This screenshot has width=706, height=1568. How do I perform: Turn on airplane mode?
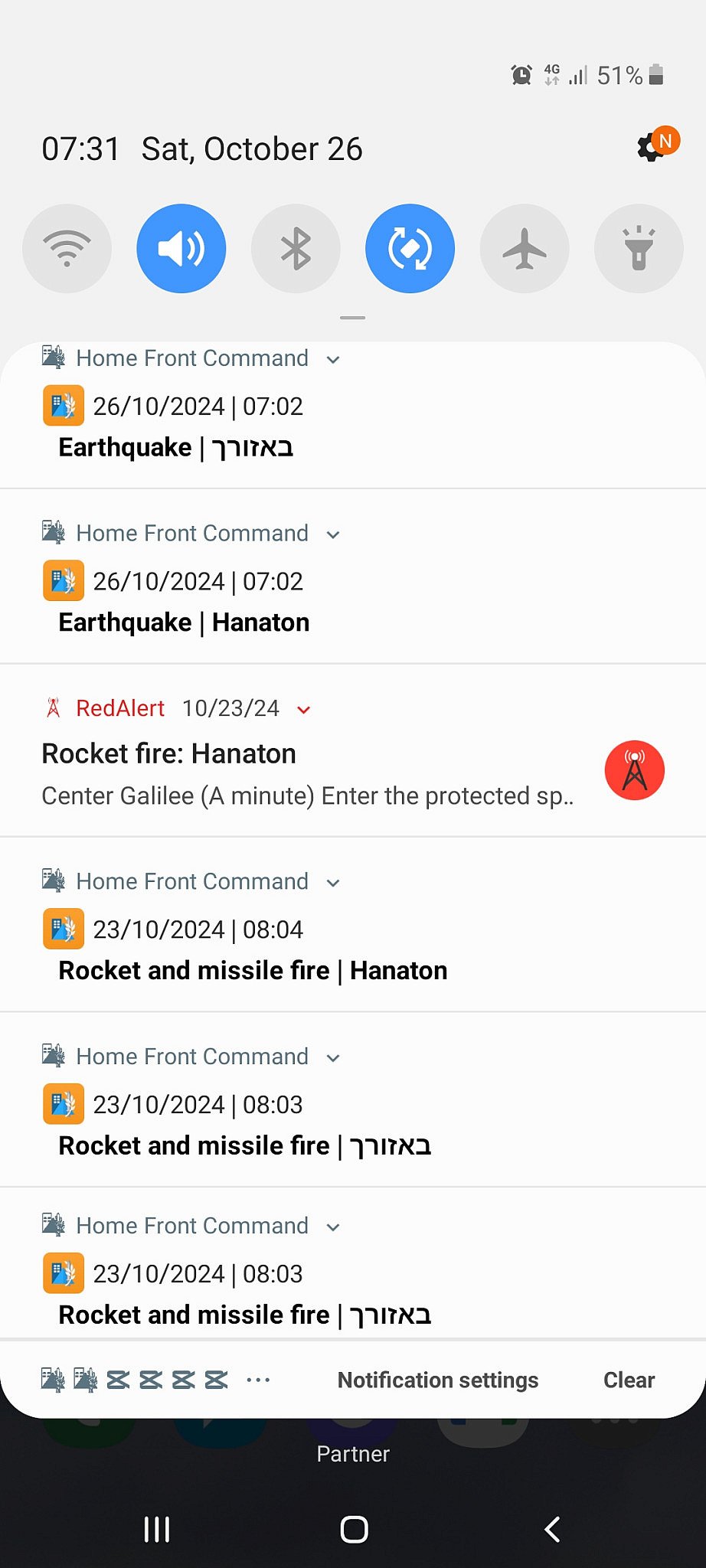click(525, 248)
